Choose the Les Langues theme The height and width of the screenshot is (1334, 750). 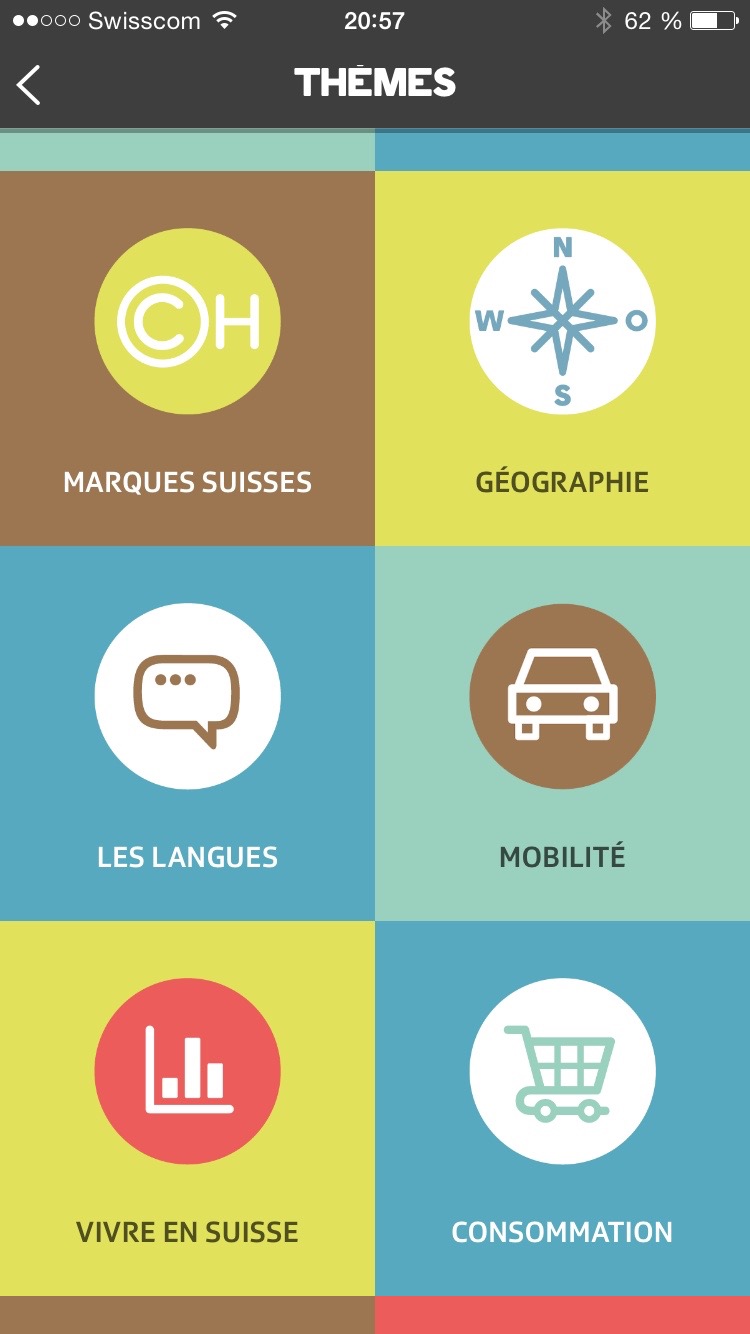click(187, 733)
